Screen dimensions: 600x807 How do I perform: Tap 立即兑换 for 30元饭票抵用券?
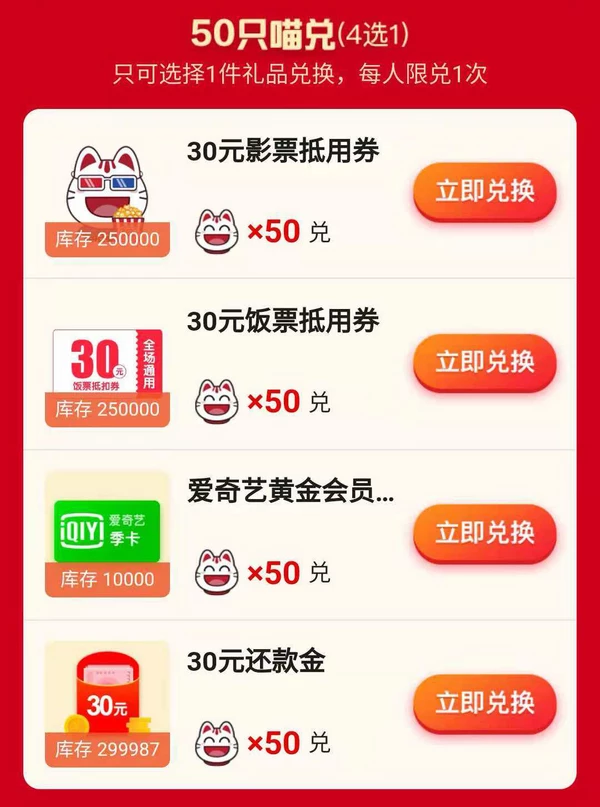click(x=485, y=362)
